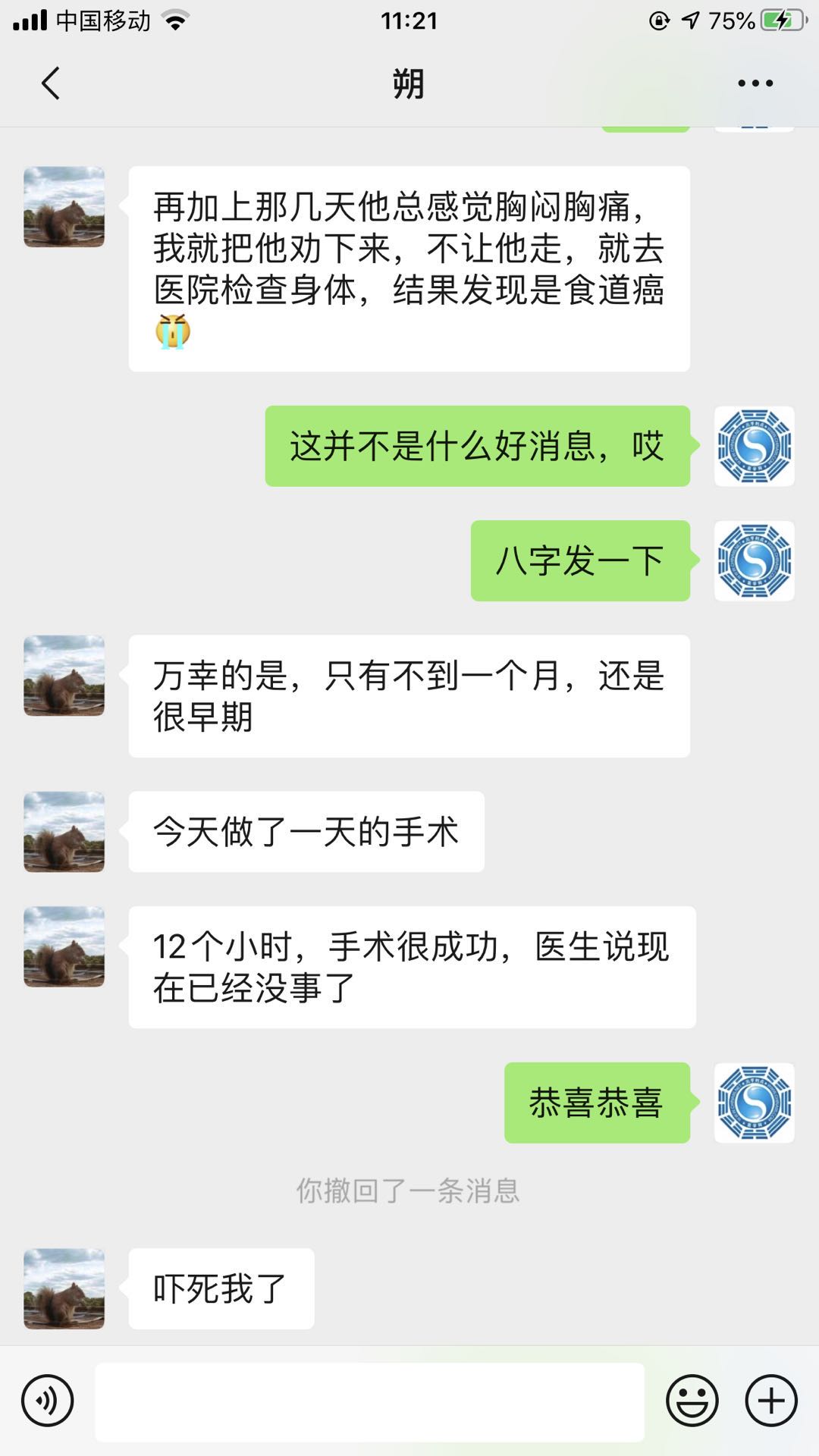
Task: Open the chat info overflow menu
Action: (x=755, y=83)
